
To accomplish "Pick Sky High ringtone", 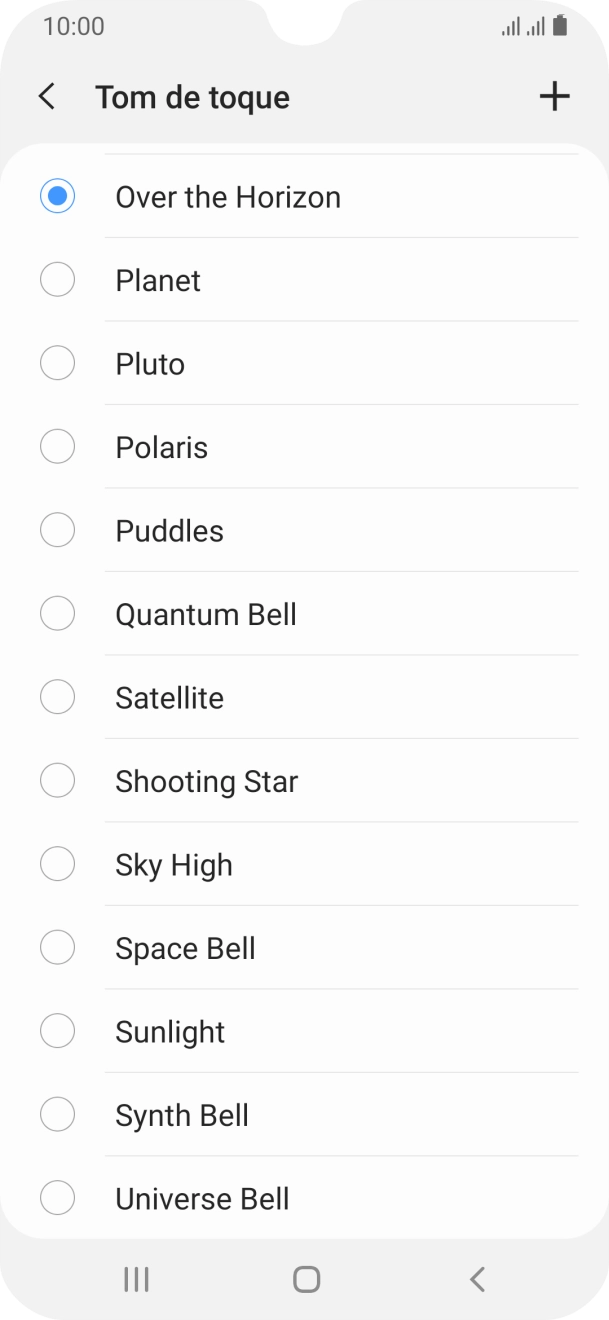I will click(173, 865).
